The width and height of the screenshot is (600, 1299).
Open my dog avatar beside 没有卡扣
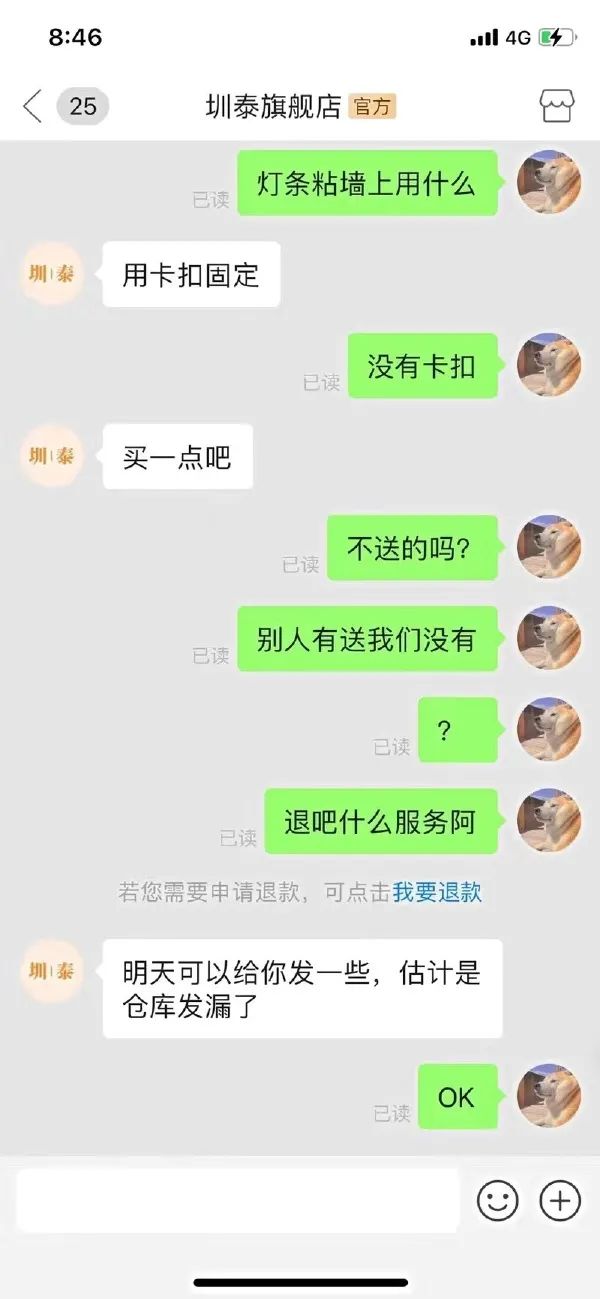click(548, 365)
